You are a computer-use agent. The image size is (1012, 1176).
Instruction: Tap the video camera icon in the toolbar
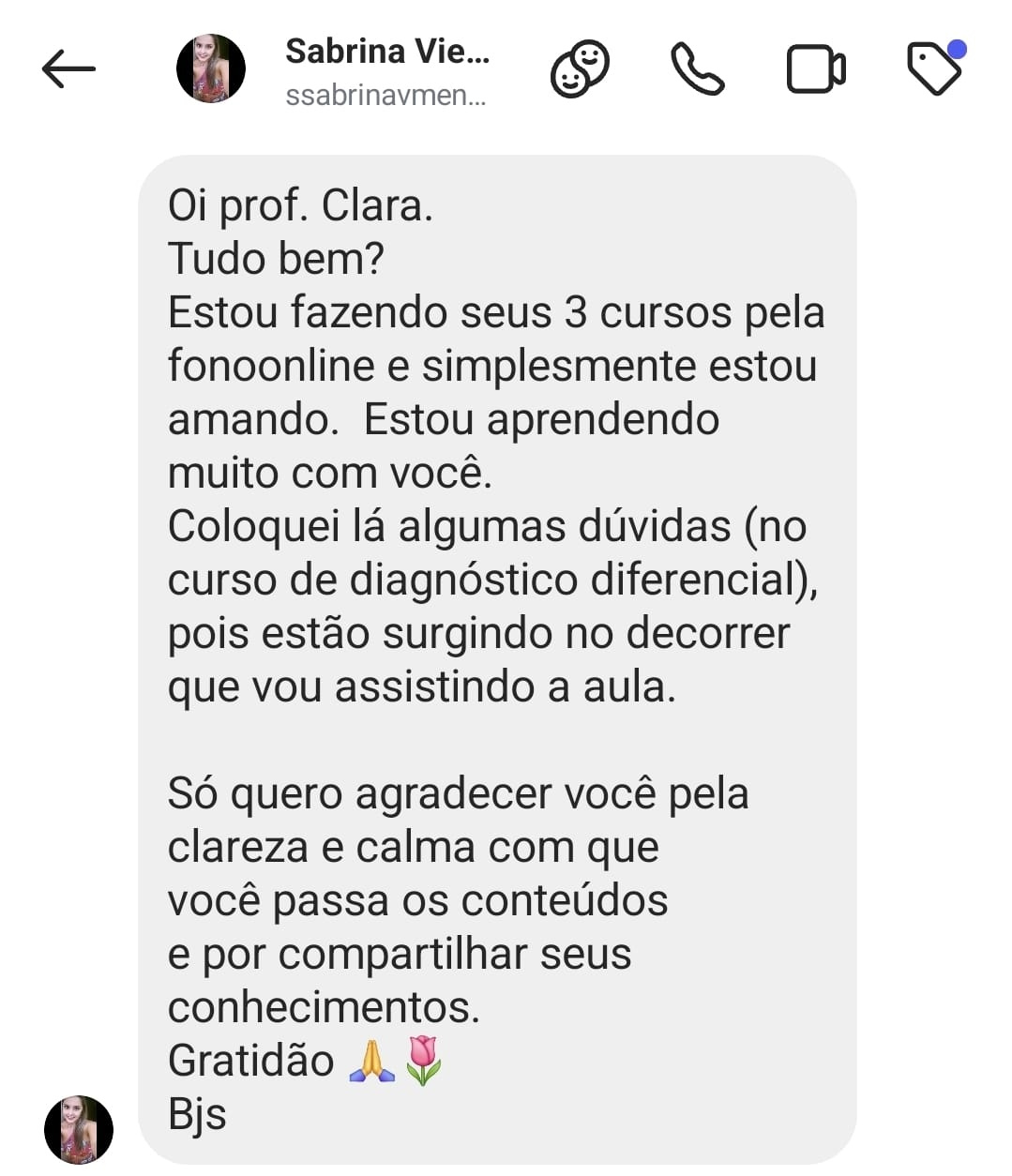[815, 68]
